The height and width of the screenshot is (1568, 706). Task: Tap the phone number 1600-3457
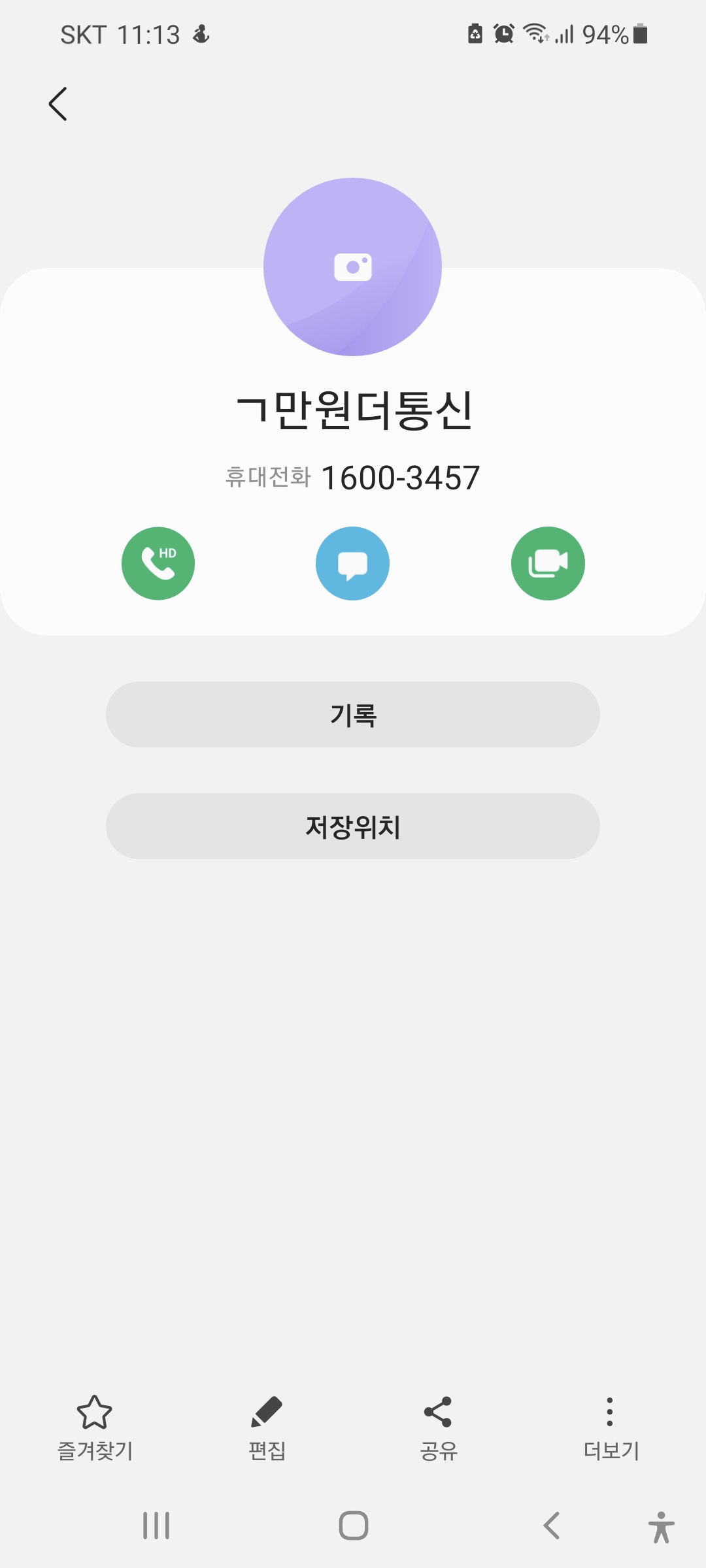(400, 478)
